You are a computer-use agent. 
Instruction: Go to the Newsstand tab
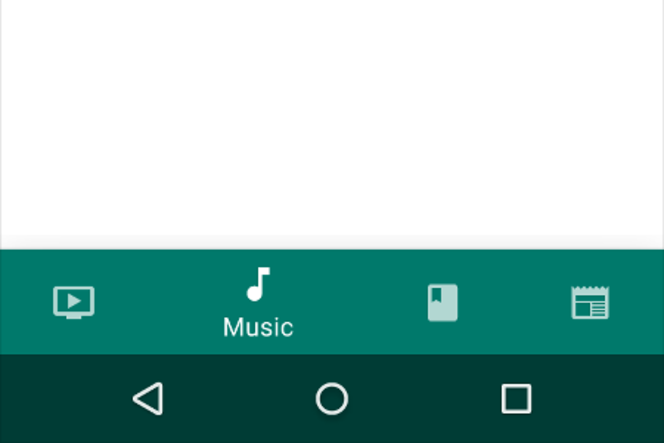590,302
